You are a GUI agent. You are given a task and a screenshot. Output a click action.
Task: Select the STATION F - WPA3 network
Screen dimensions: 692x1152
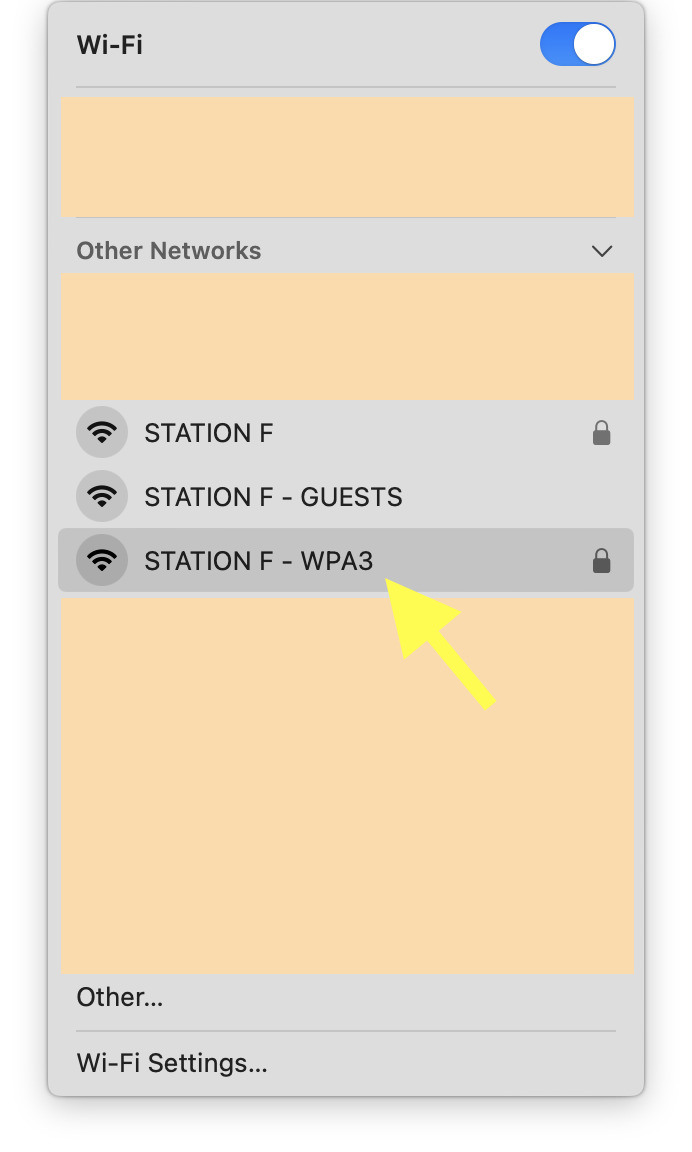(x=346, y=561)
